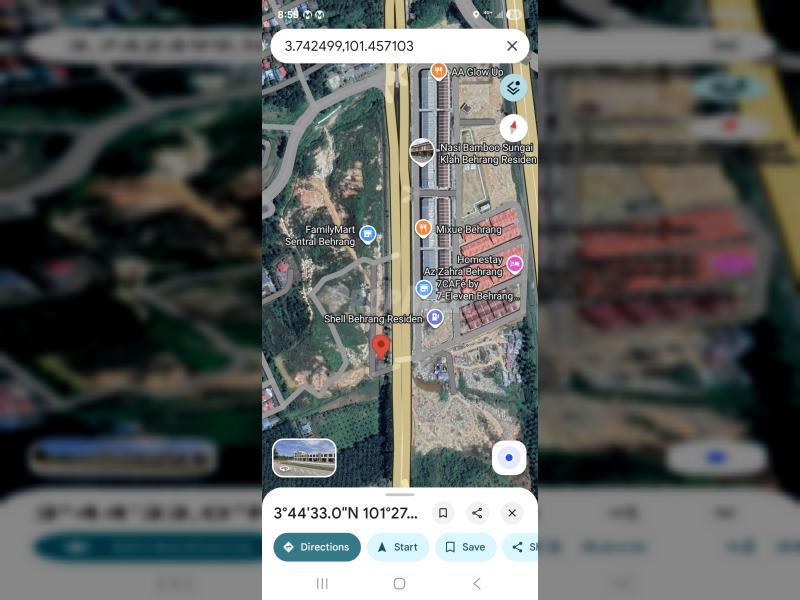The image size is (800, 600).
Task: Go back using system navigation
Action: (476, 583)
